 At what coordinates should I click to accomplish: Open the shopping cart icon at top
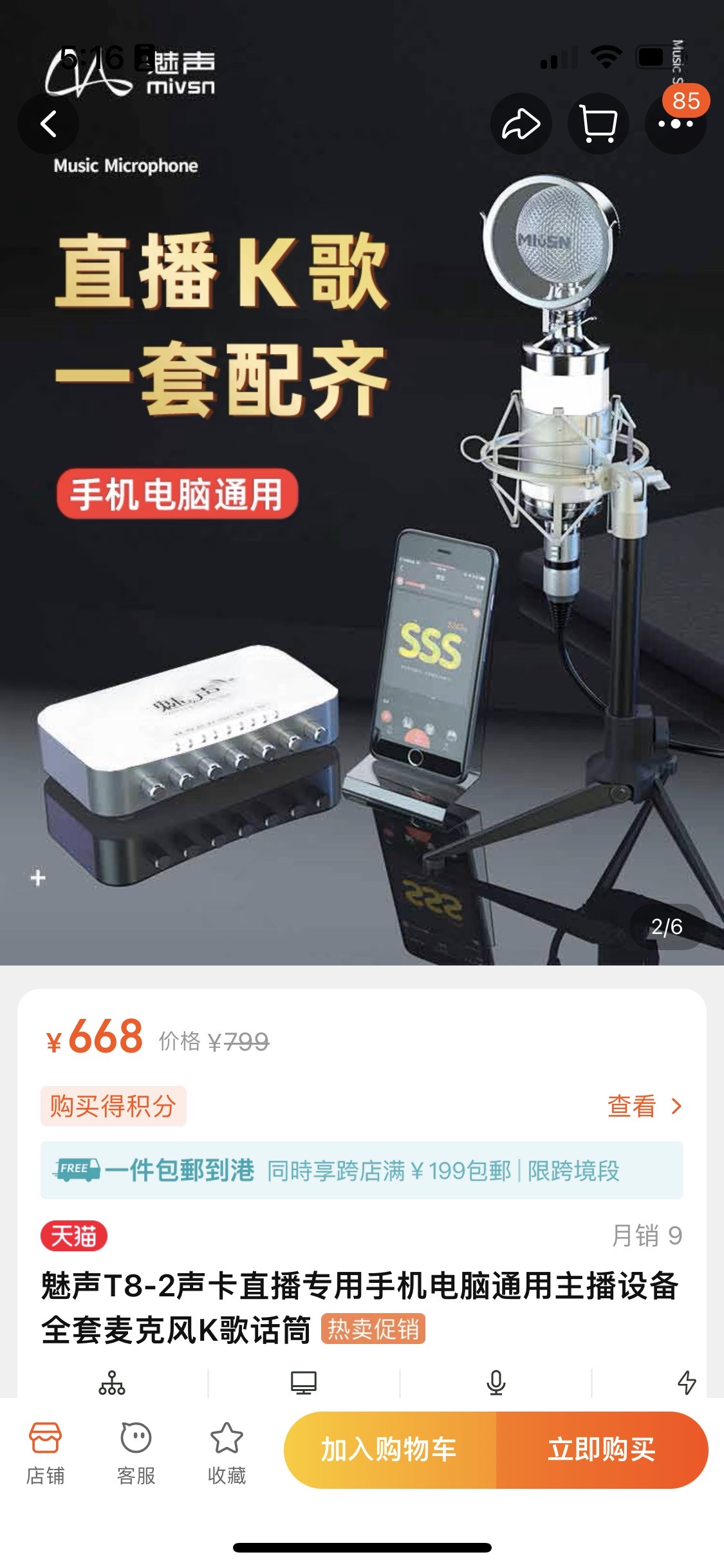tap(599, 123)
